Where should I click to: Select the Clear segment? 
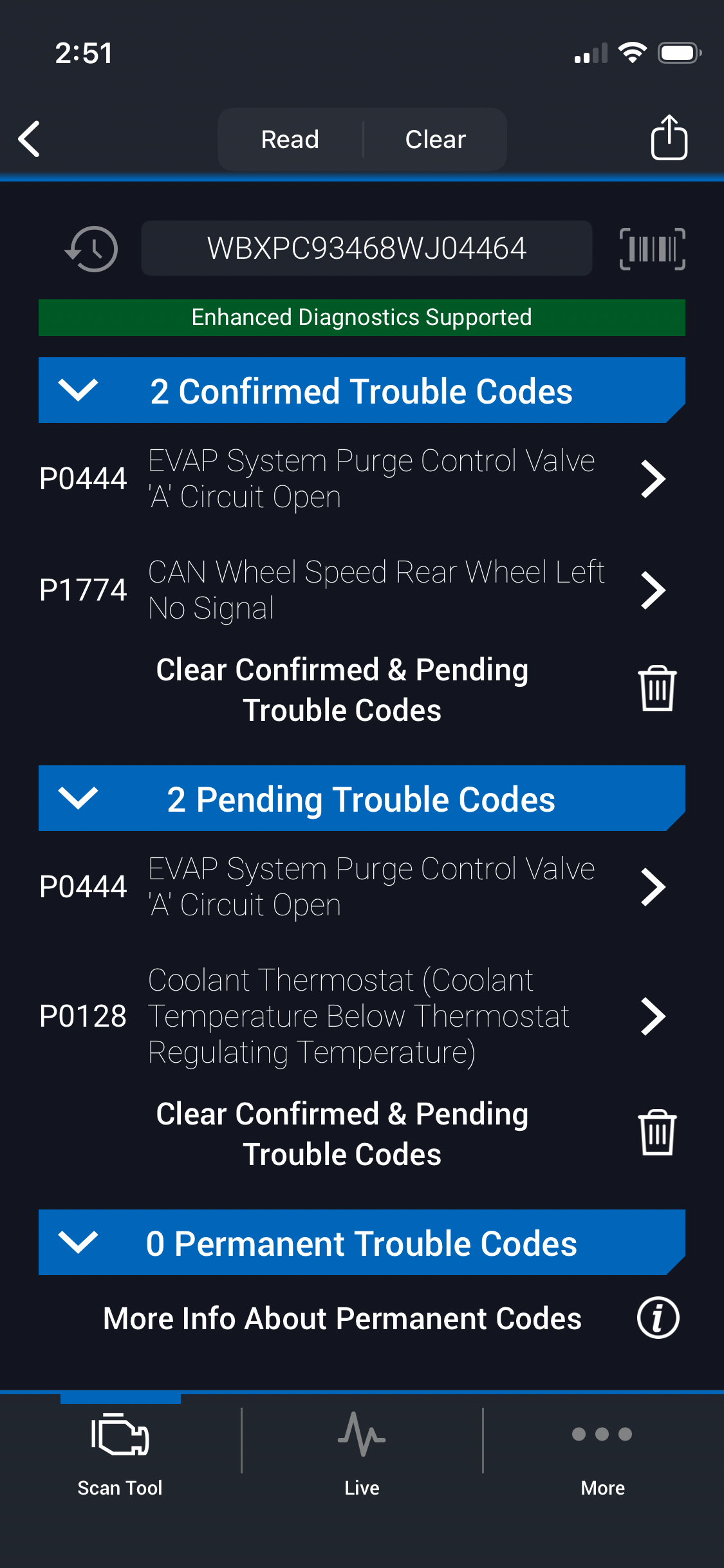435,139
